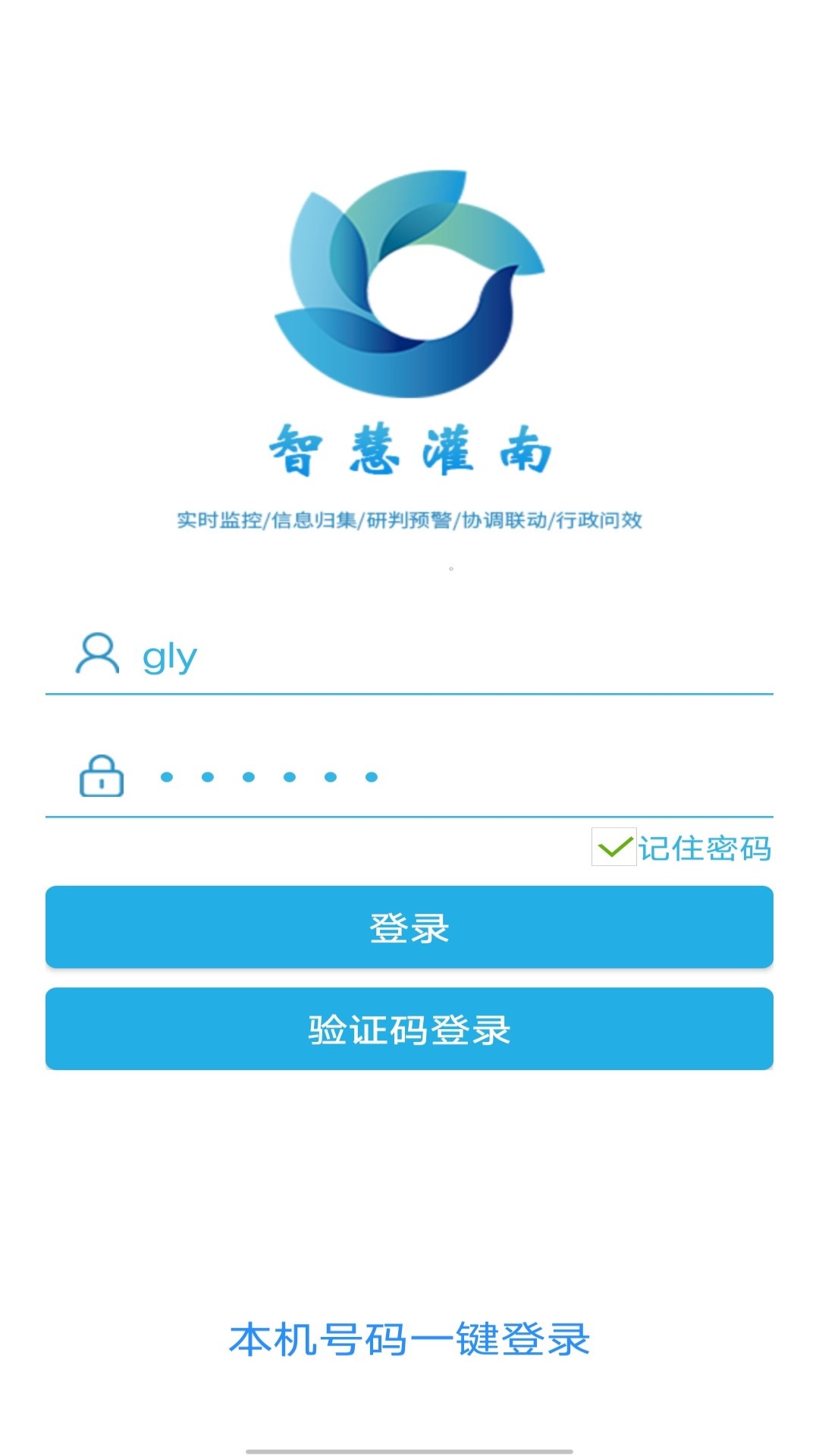
Task: Uncheck the 记住密码 checkbox
Action: pyautogui.click(x=613, y=847)
